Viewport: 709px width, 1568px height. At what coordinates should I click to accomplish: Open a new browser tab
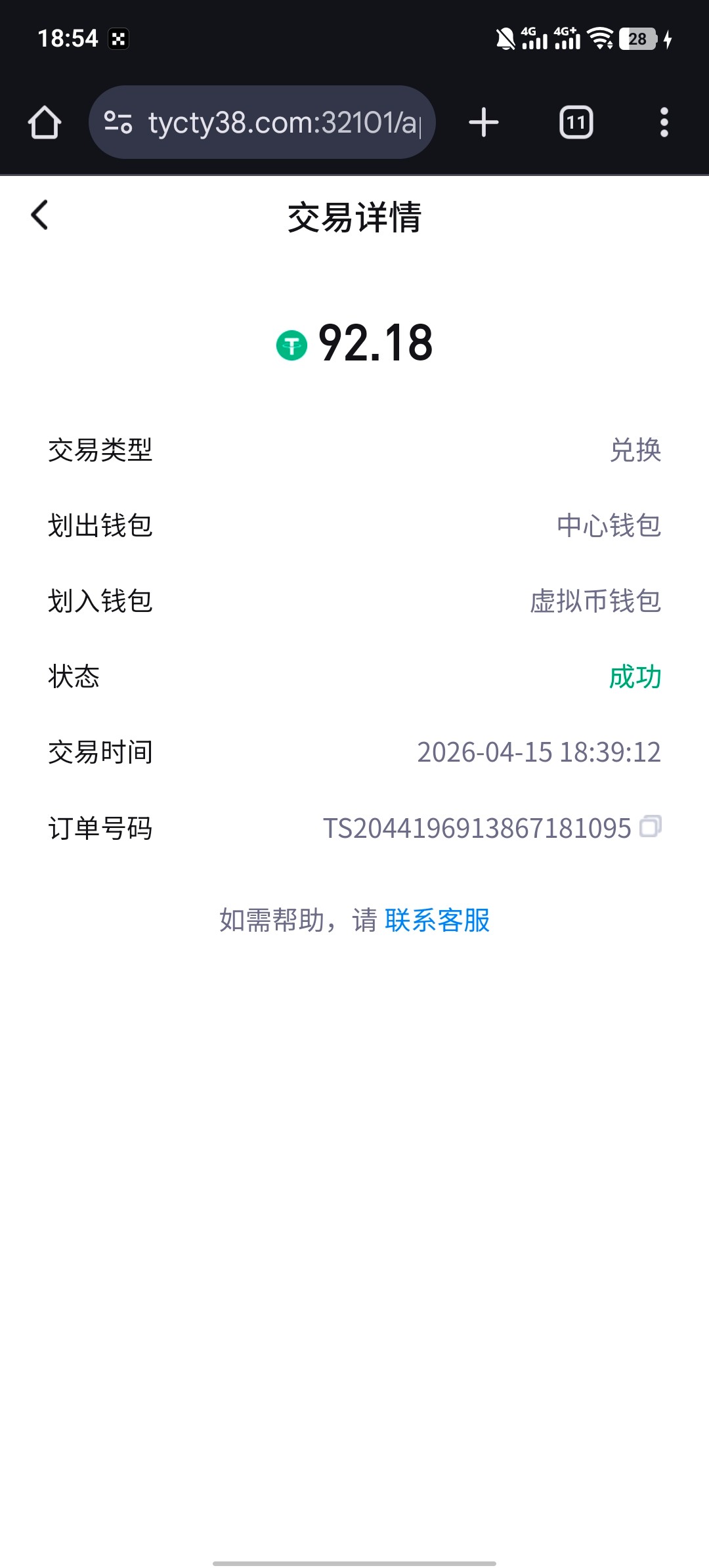[484, 123]
